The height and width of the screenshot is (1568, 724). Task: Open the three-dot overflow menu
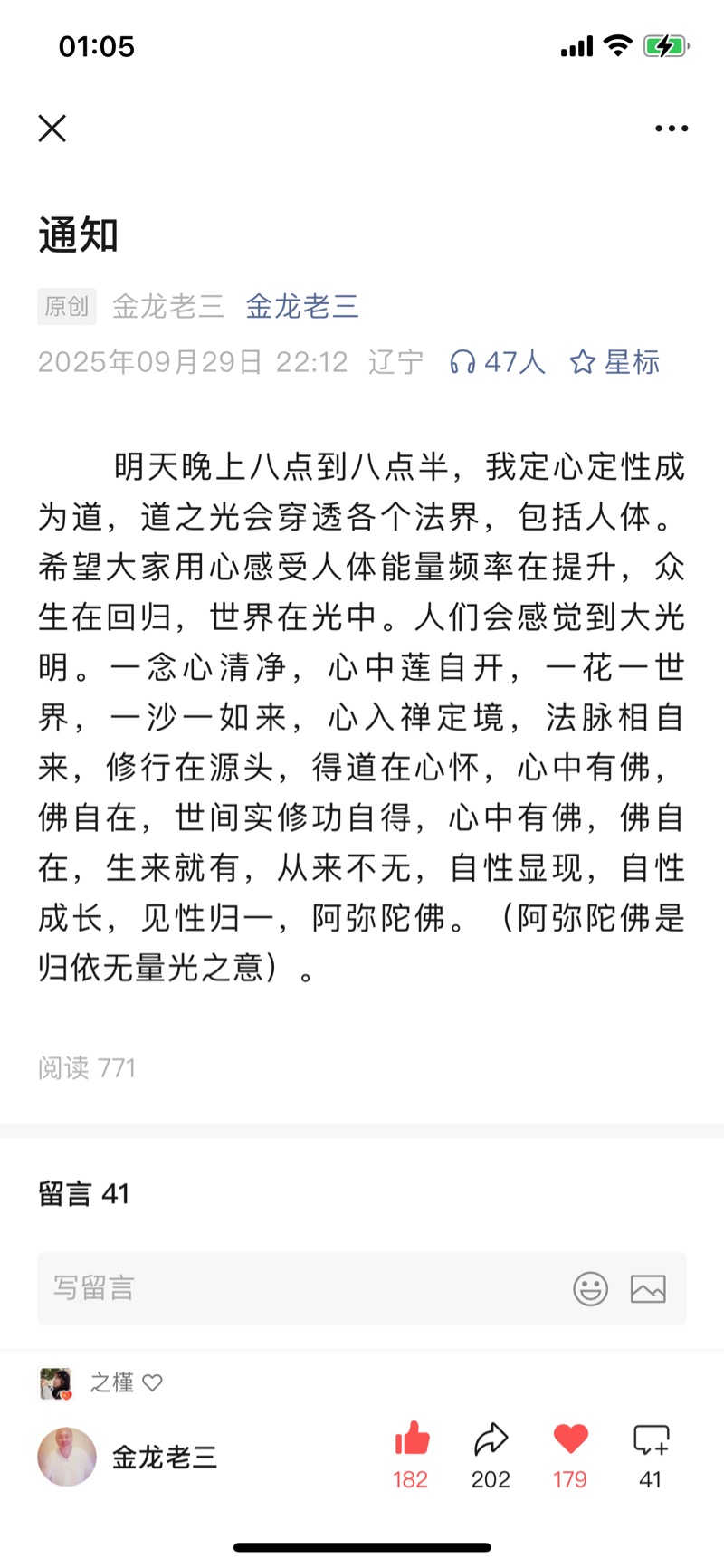[672, 129]
